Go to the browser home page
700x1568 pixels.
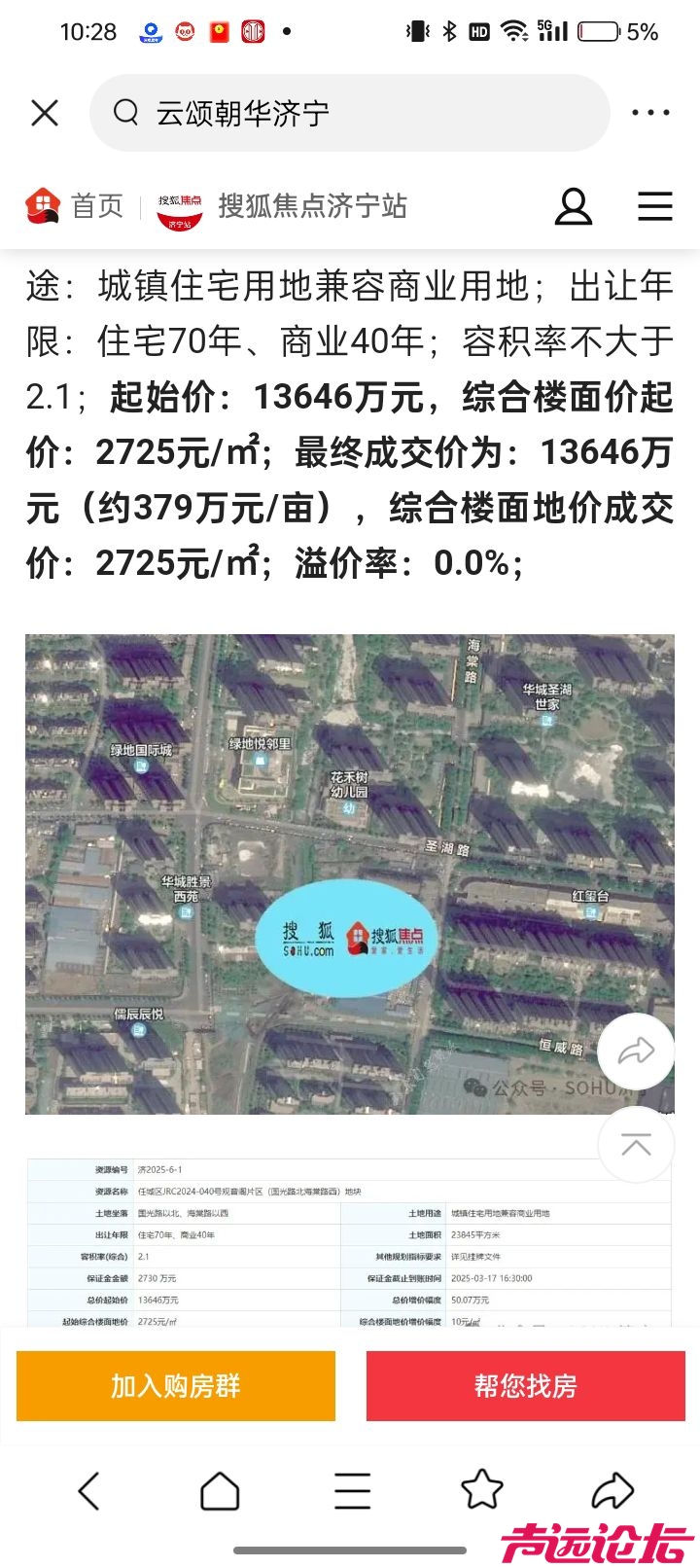(x=220, y=1490)
